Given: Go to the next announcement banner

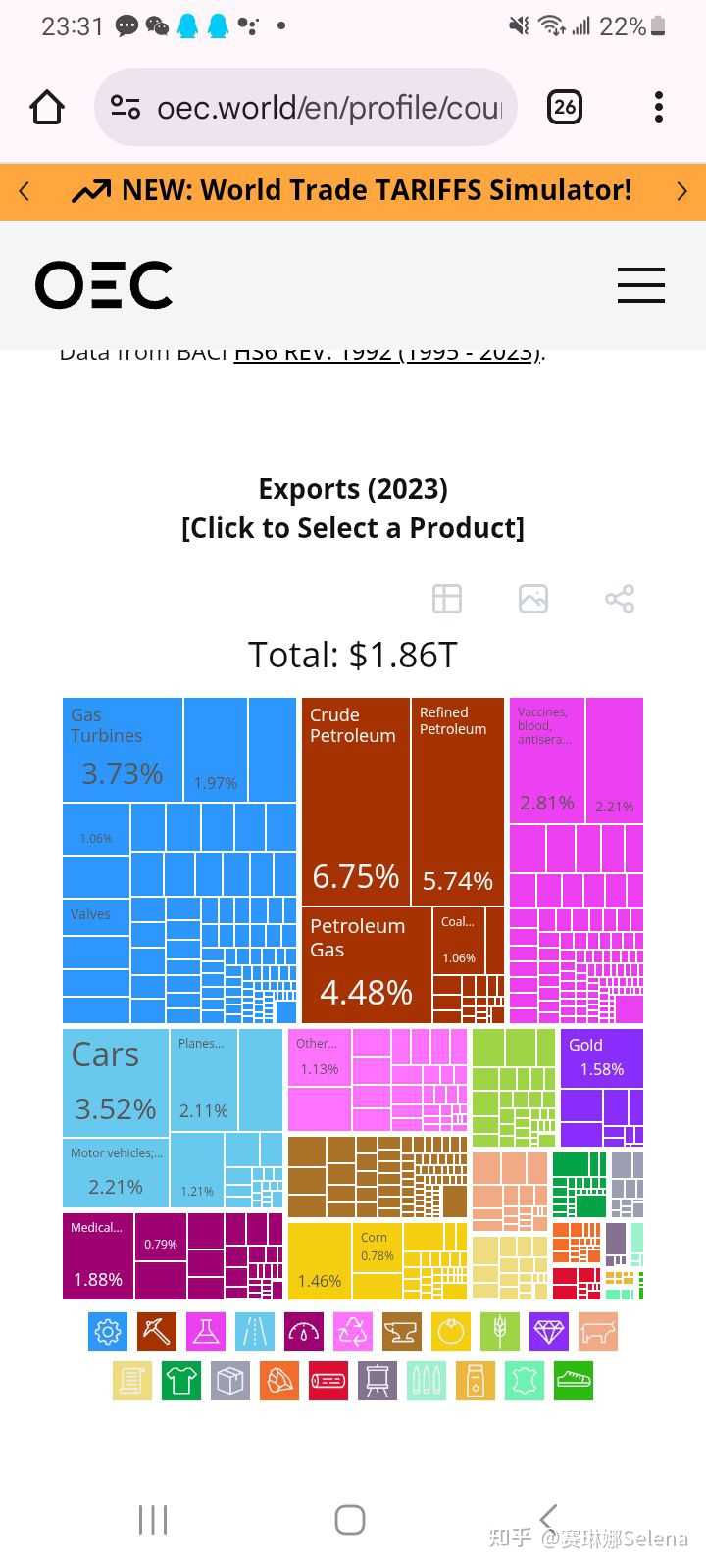Looking at the screenshot, I should pos(682,191).
